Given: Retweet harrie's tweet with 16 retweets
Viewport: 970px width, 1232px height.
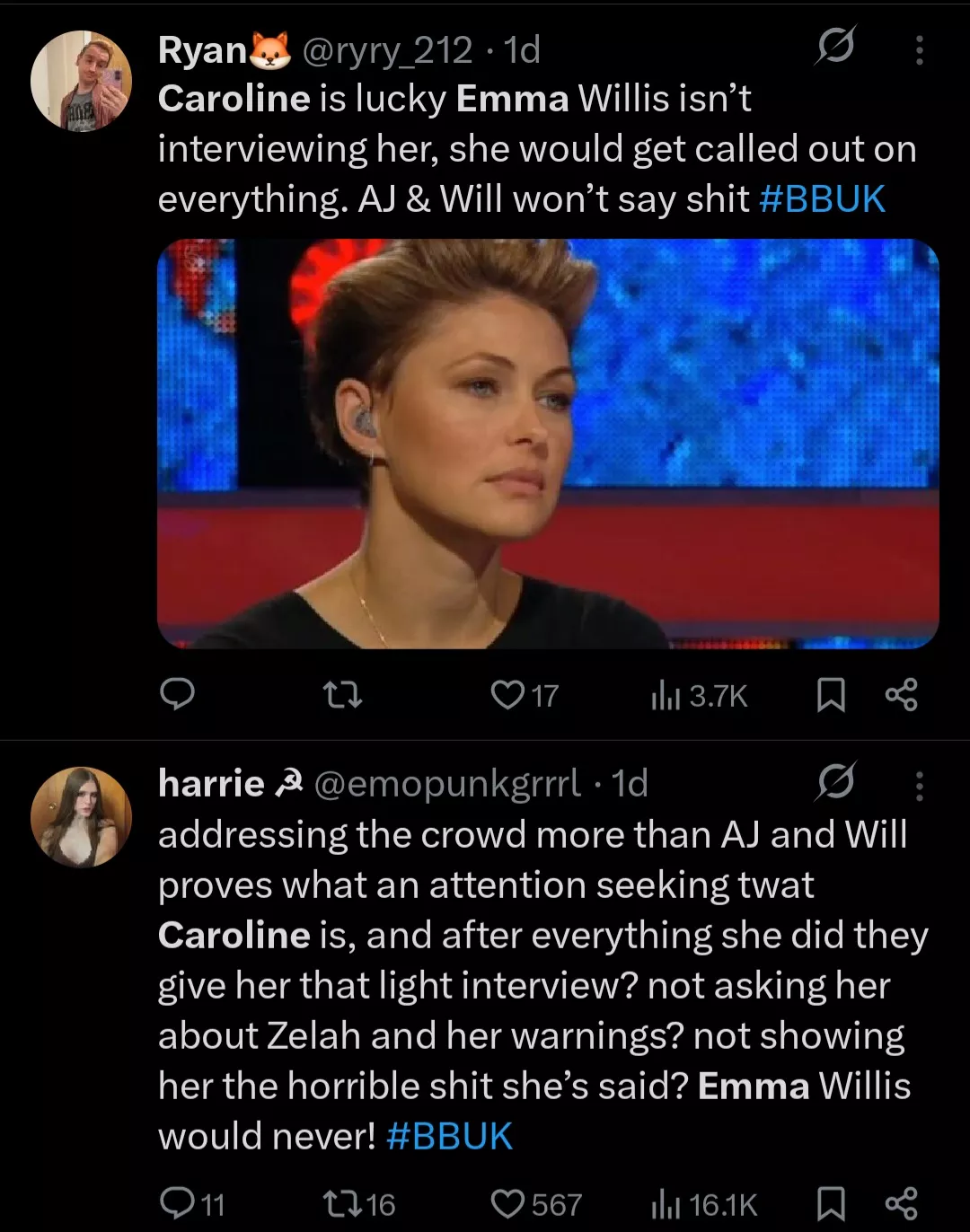Looking at the screenshot, I should [x=342, y=1202].
